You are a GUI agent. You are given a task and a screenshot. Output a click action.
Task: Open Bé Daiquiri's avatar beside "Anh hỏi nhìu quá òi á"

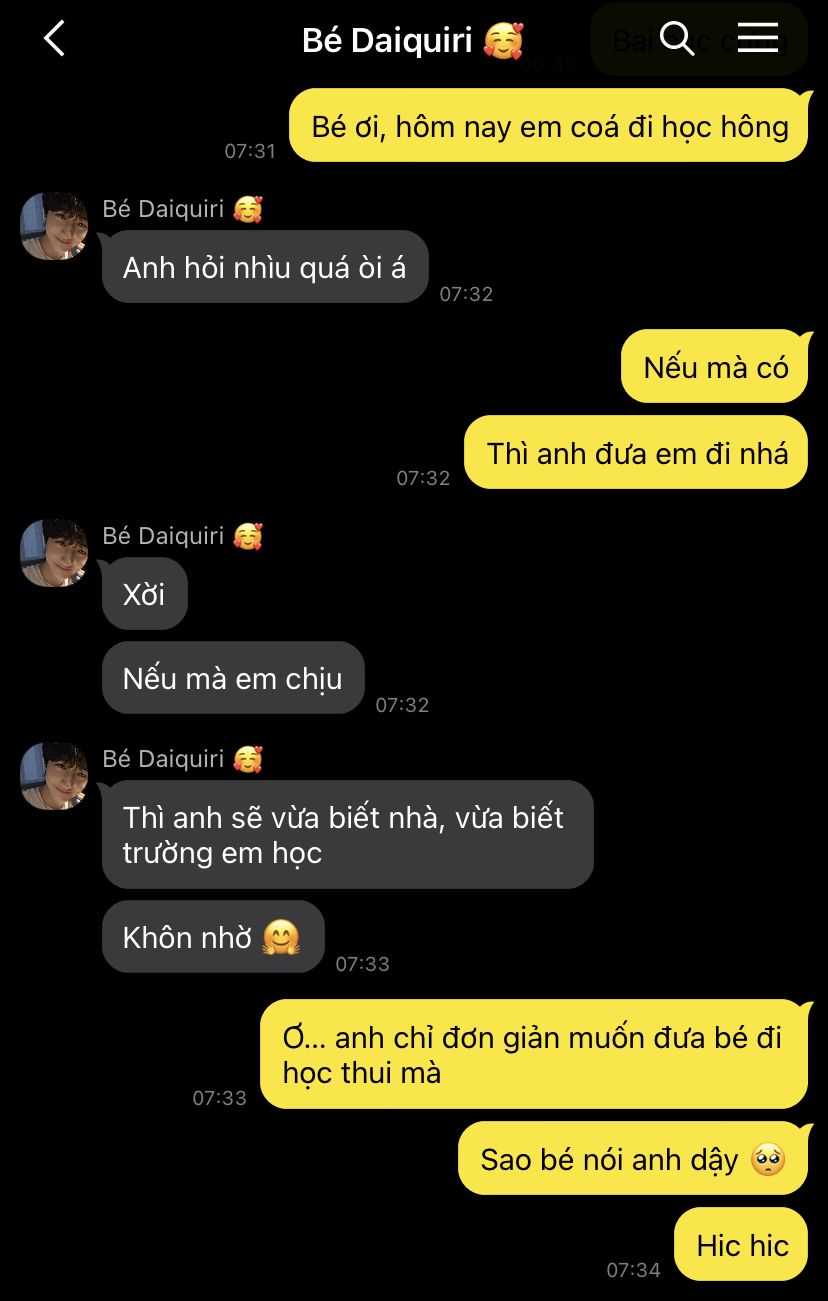tap(54, 226)
